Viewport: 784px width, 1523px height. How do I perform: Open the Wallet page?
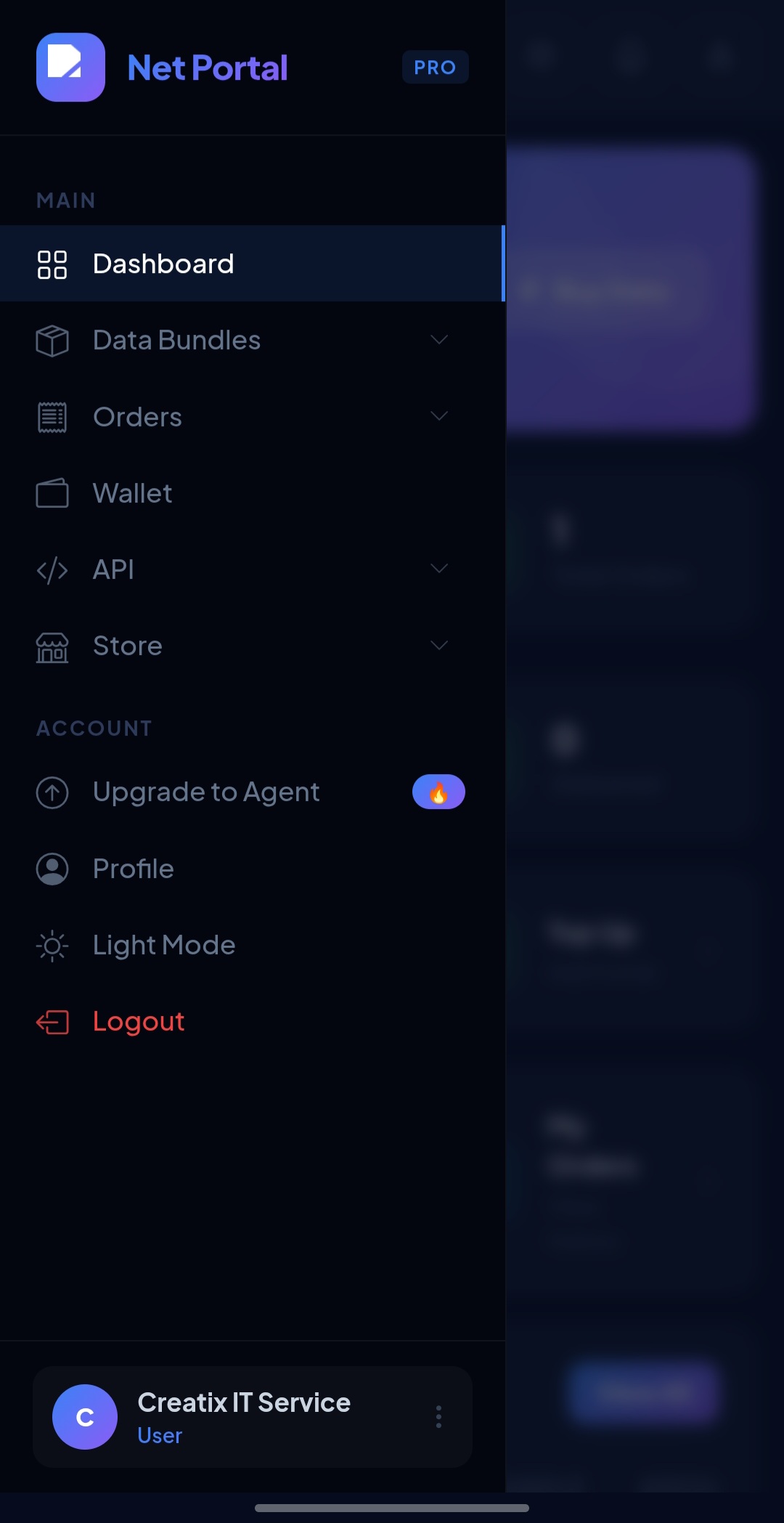133,493
